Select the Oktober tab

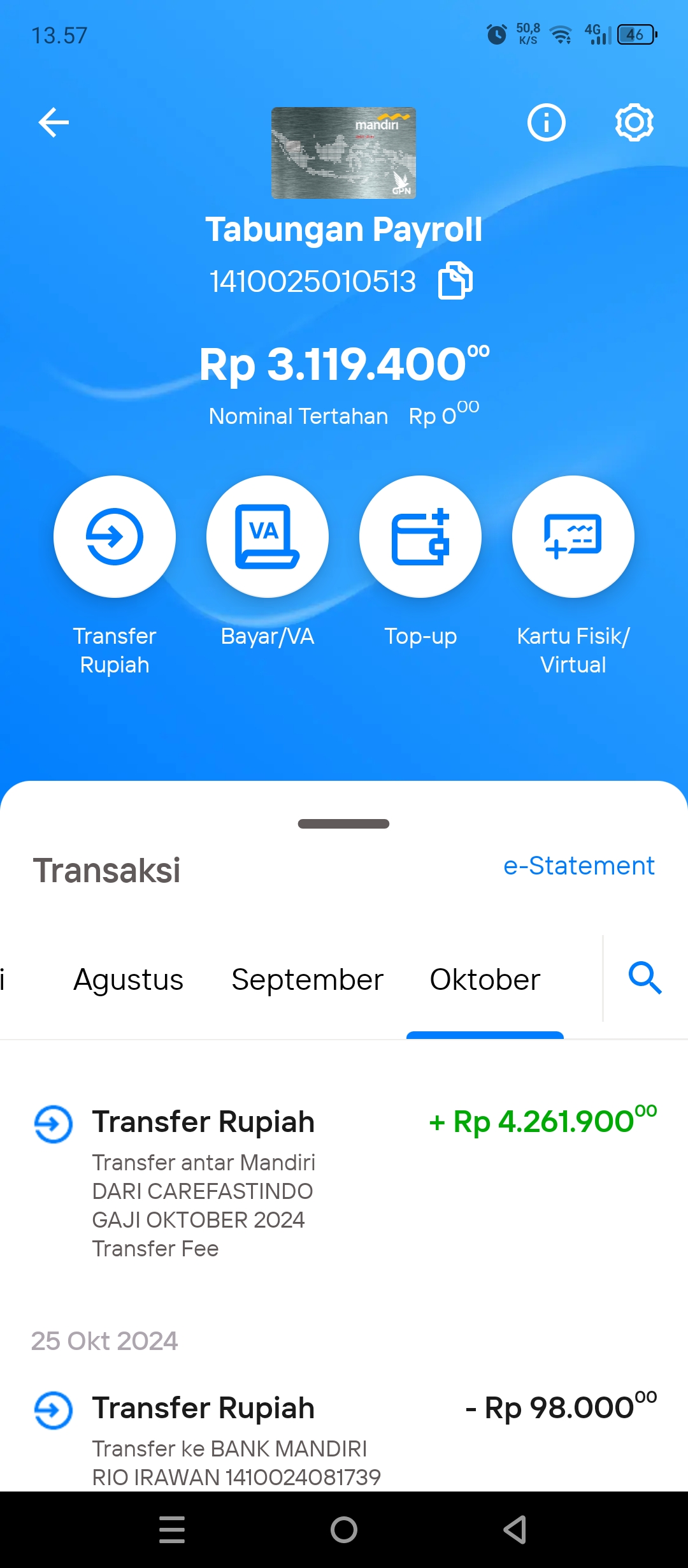pos(485,980)
